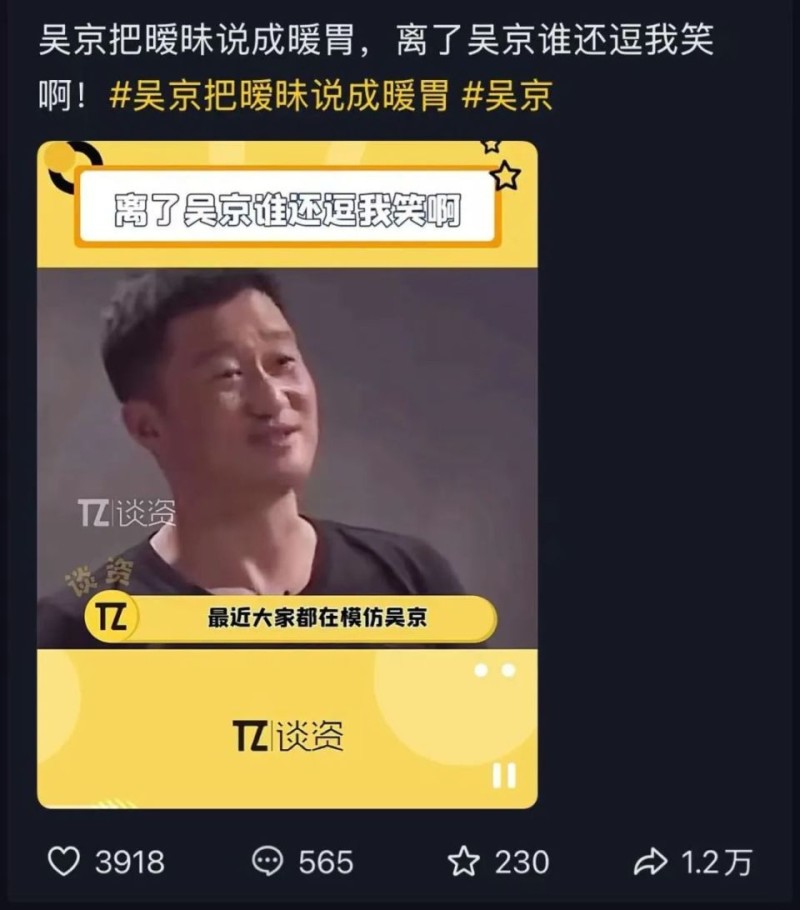
Task: Like this post with 3918 likes
Action: (64, 861)
